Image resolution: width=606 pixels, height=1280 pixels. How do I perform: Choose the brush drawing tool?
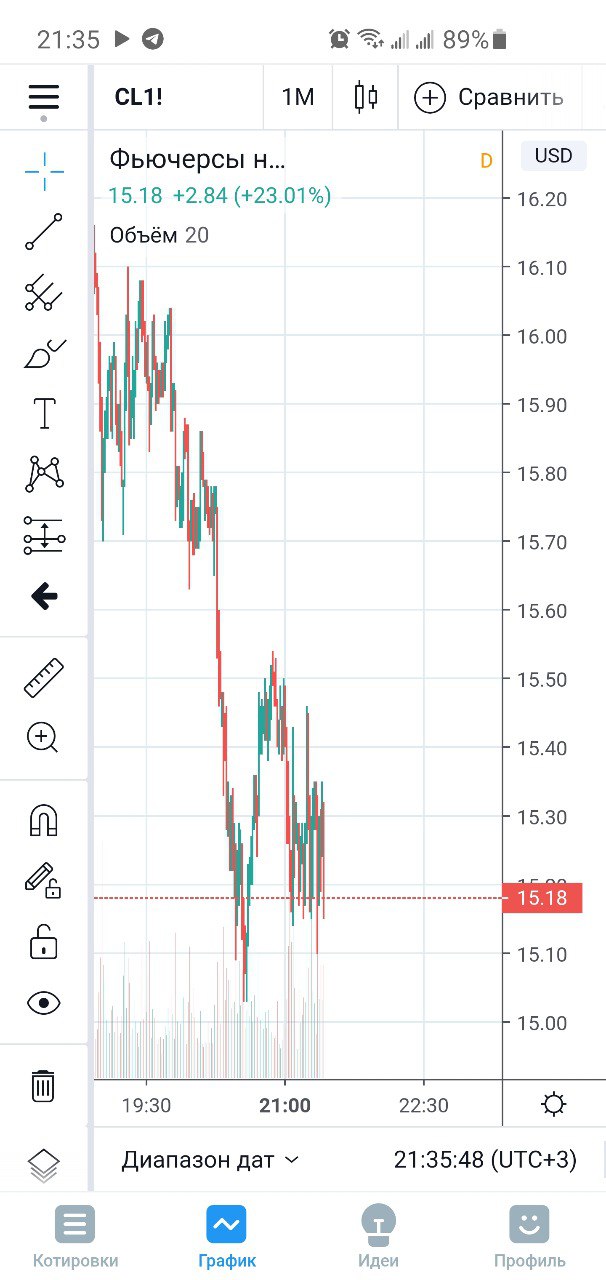click(44, 353)
